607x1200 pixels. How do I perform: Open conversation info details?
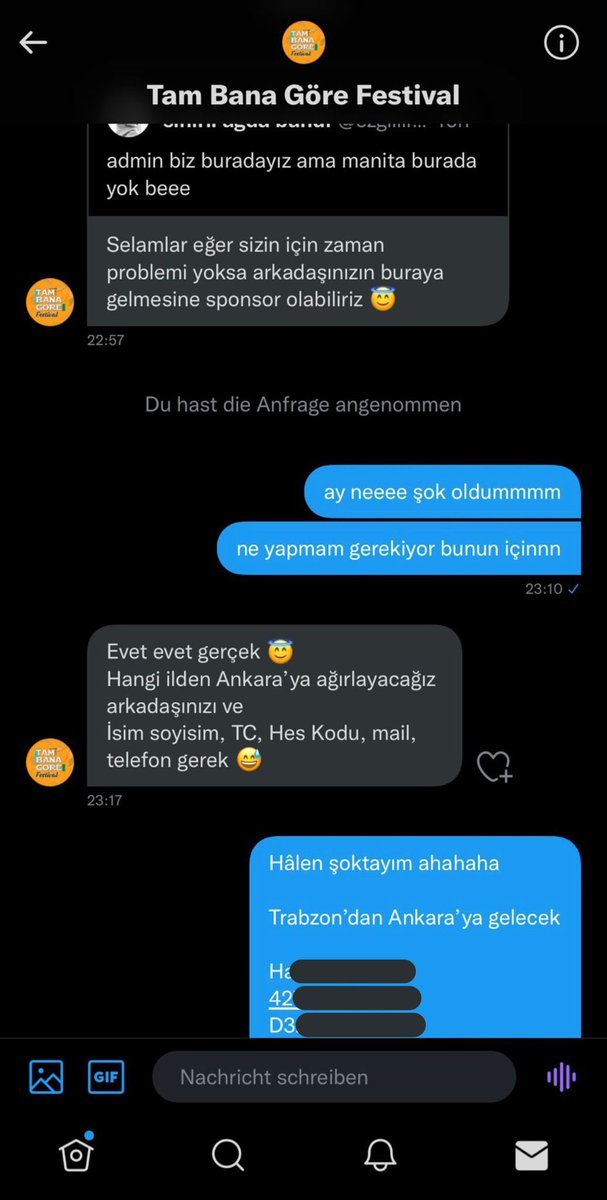(562, 42)
